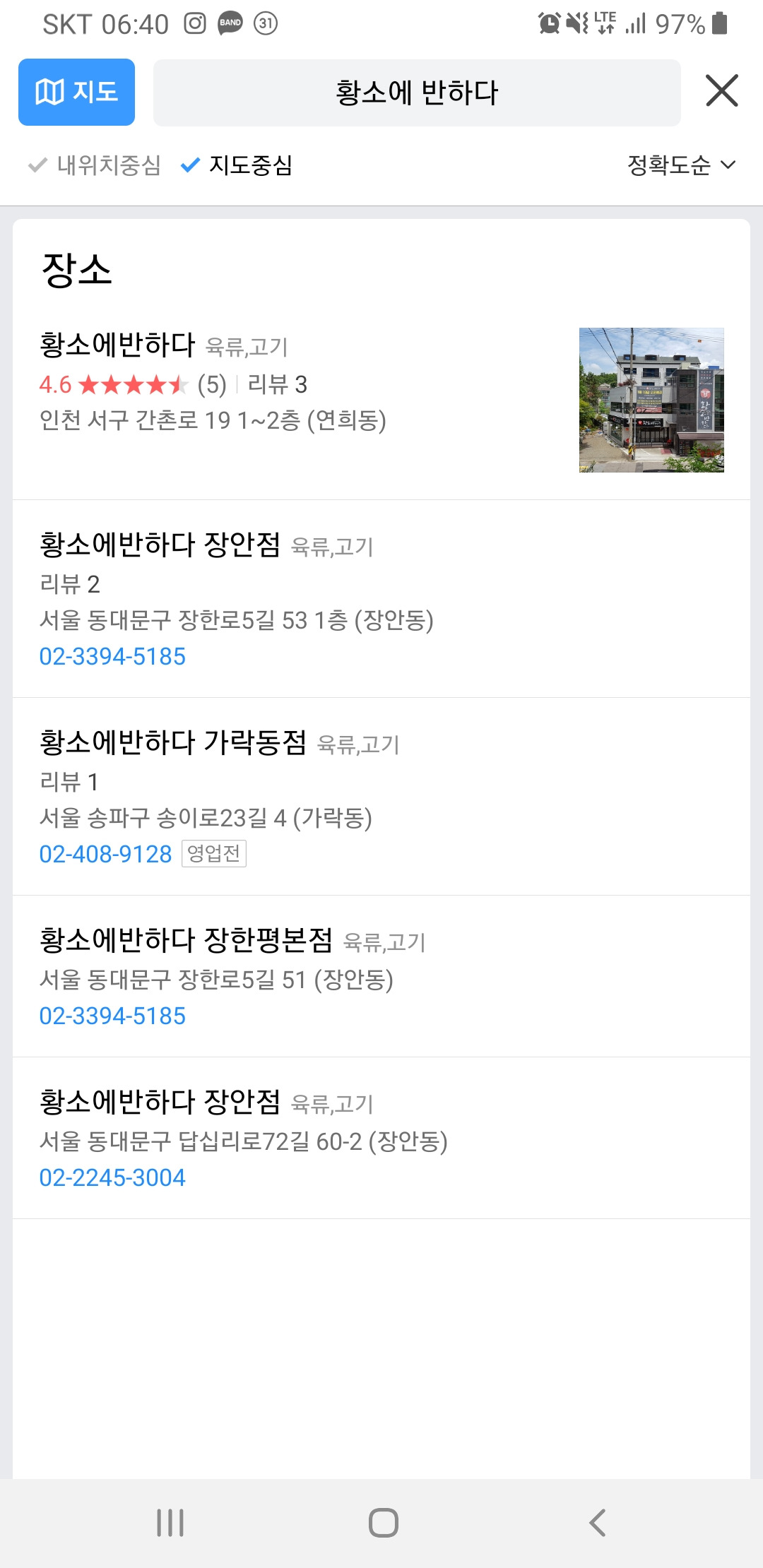Open the recent apps system button
This screenshot has width=763, height=1568.
tap(170, 1523)
